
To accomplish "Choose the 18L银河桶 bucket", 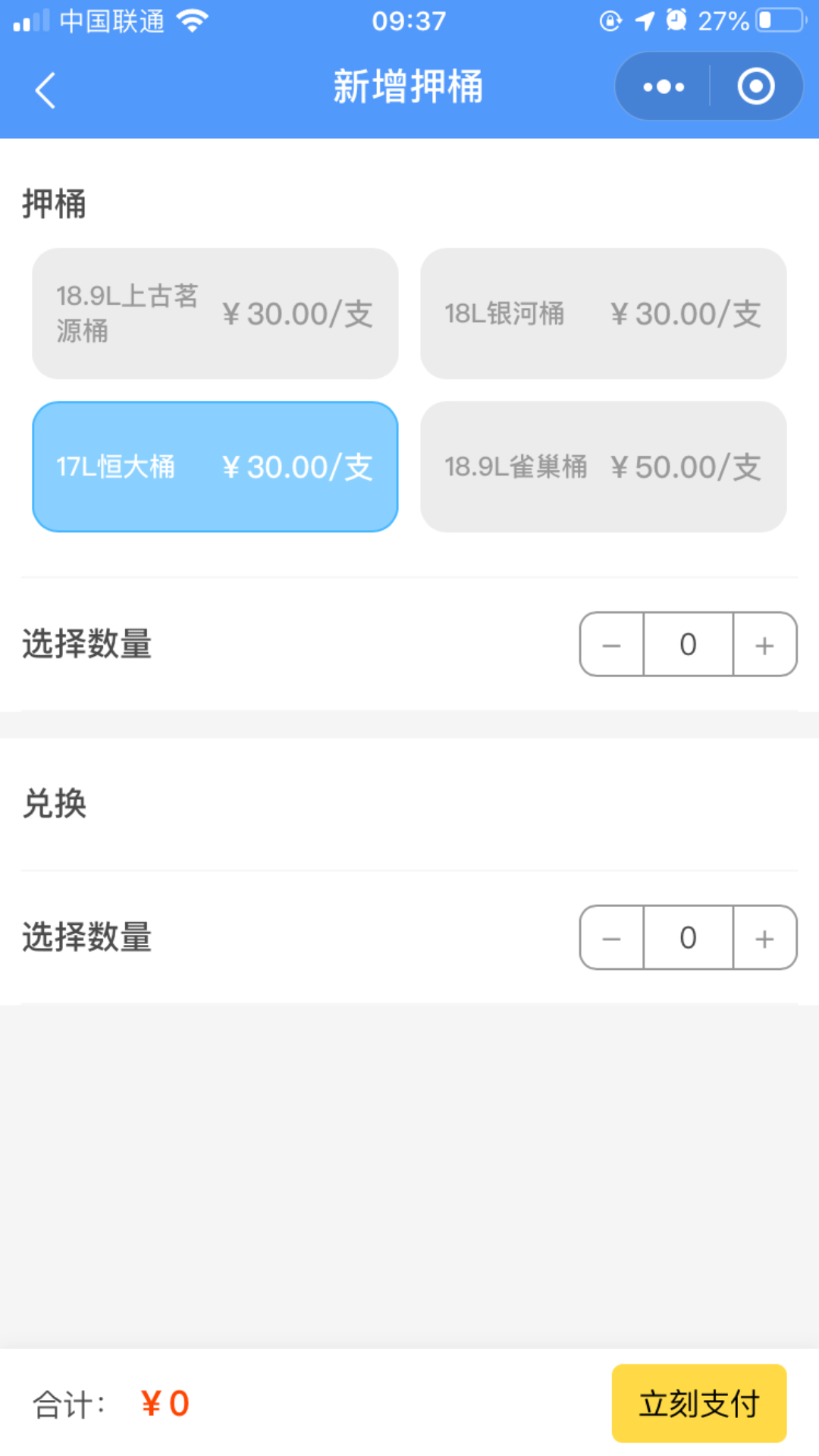I will tap(603, 313).
